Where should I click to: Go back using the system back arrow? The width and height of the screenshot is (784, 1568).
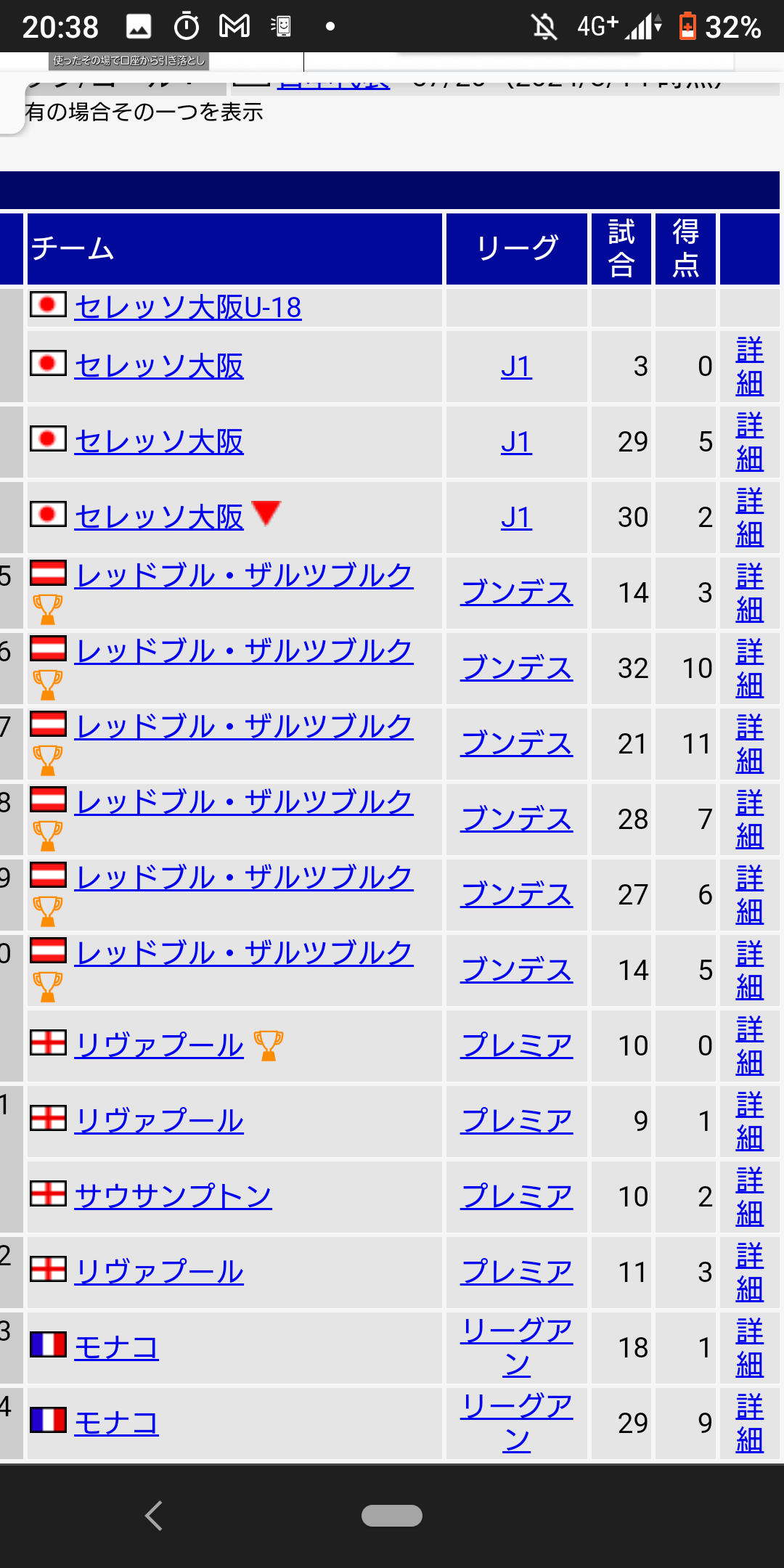click(x=153, y=1516)
